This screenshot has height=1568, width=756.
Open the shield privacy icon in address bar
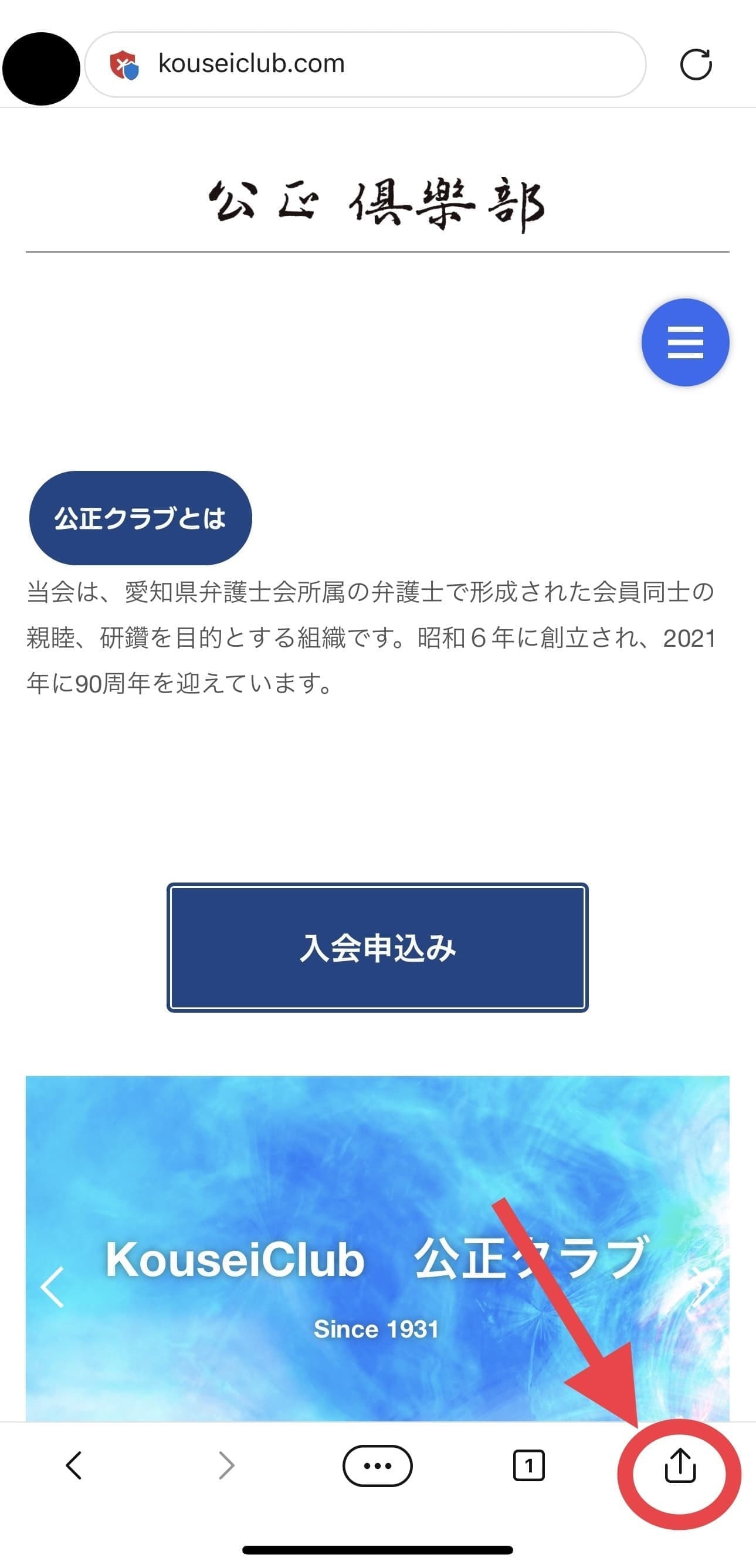[124, 65]
